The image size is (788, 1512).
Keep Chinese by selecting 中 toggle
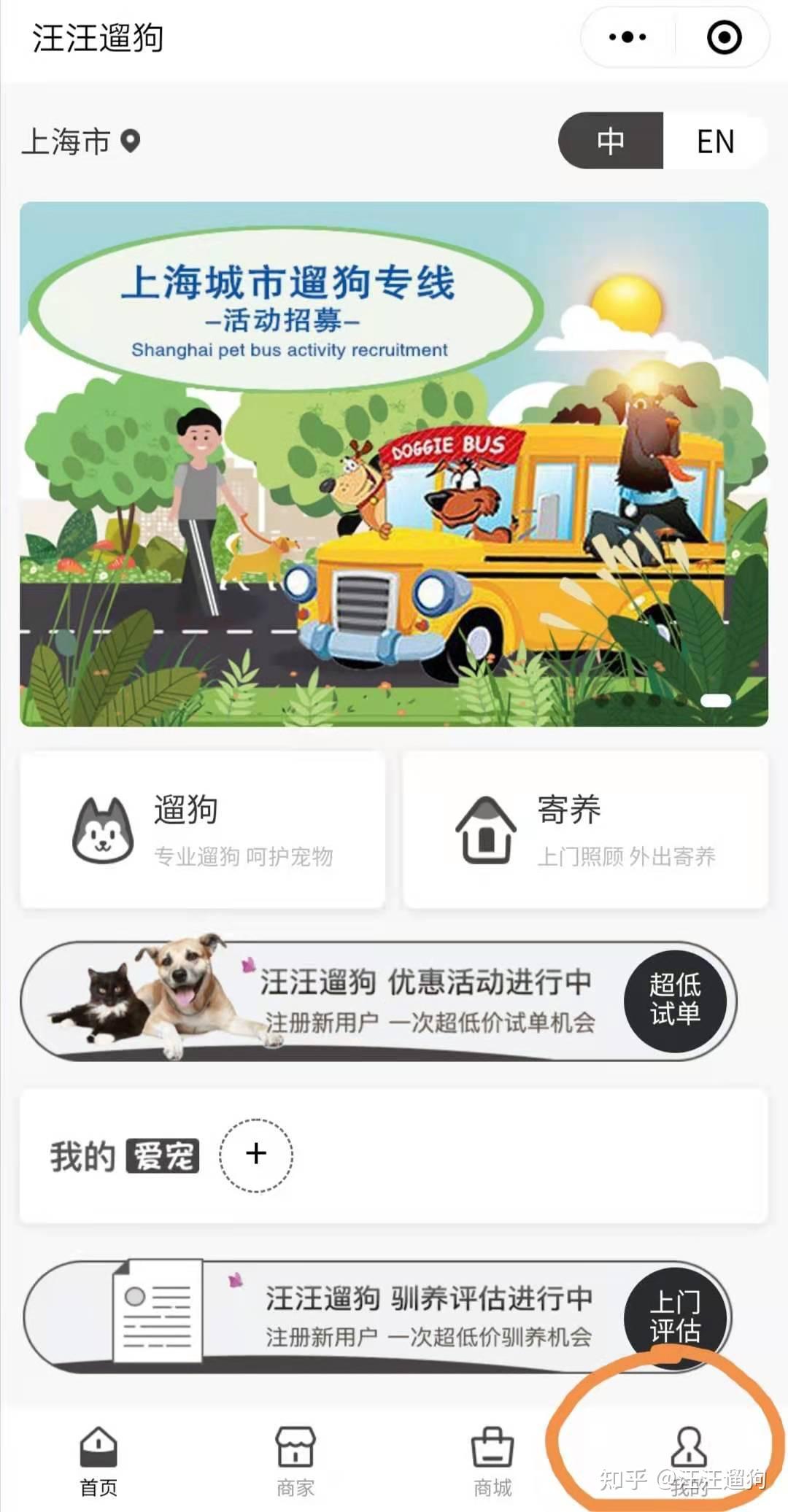pos(611,141)
